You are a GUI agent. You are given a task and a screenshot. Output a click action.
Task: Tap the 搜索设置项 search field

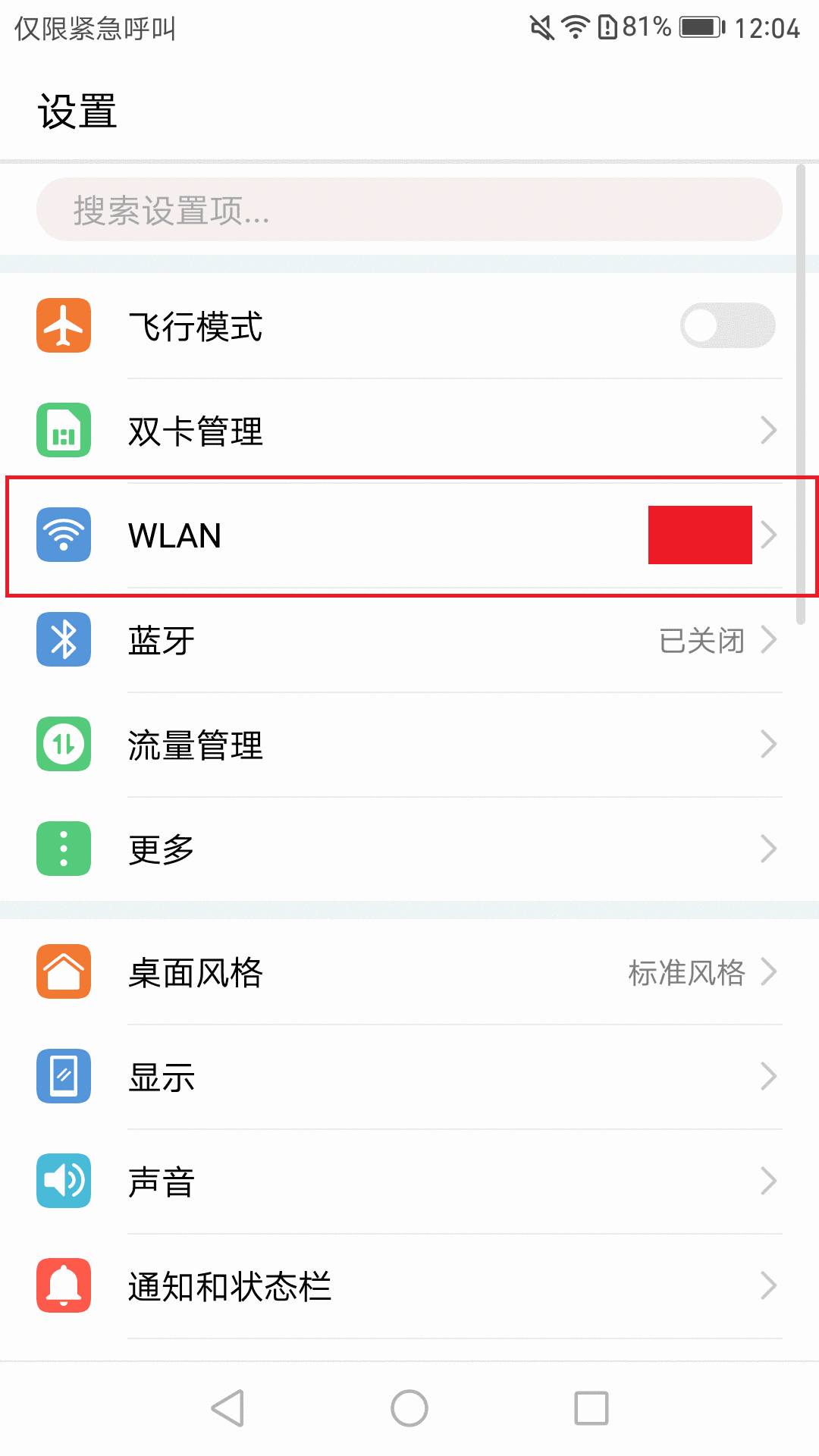409,210
